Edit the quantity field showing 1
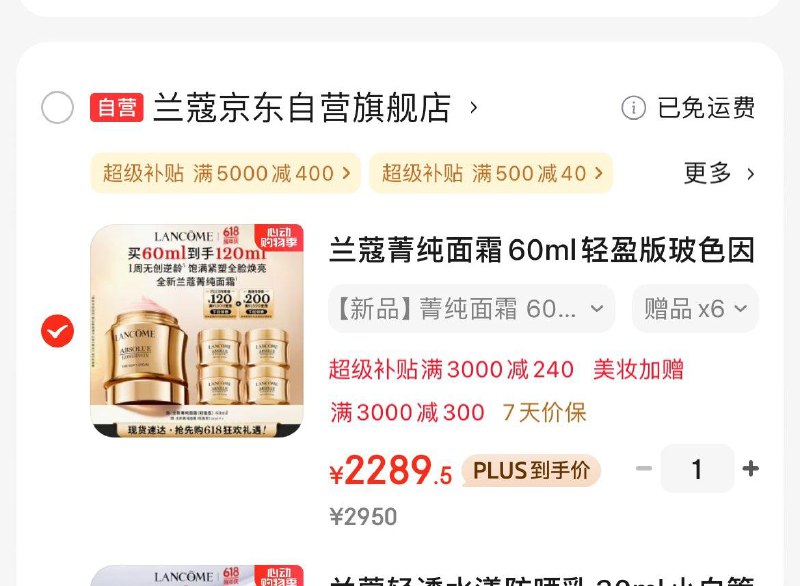This screenshot has height=586, width=800. pyautogui.click(x=697, y=469)
